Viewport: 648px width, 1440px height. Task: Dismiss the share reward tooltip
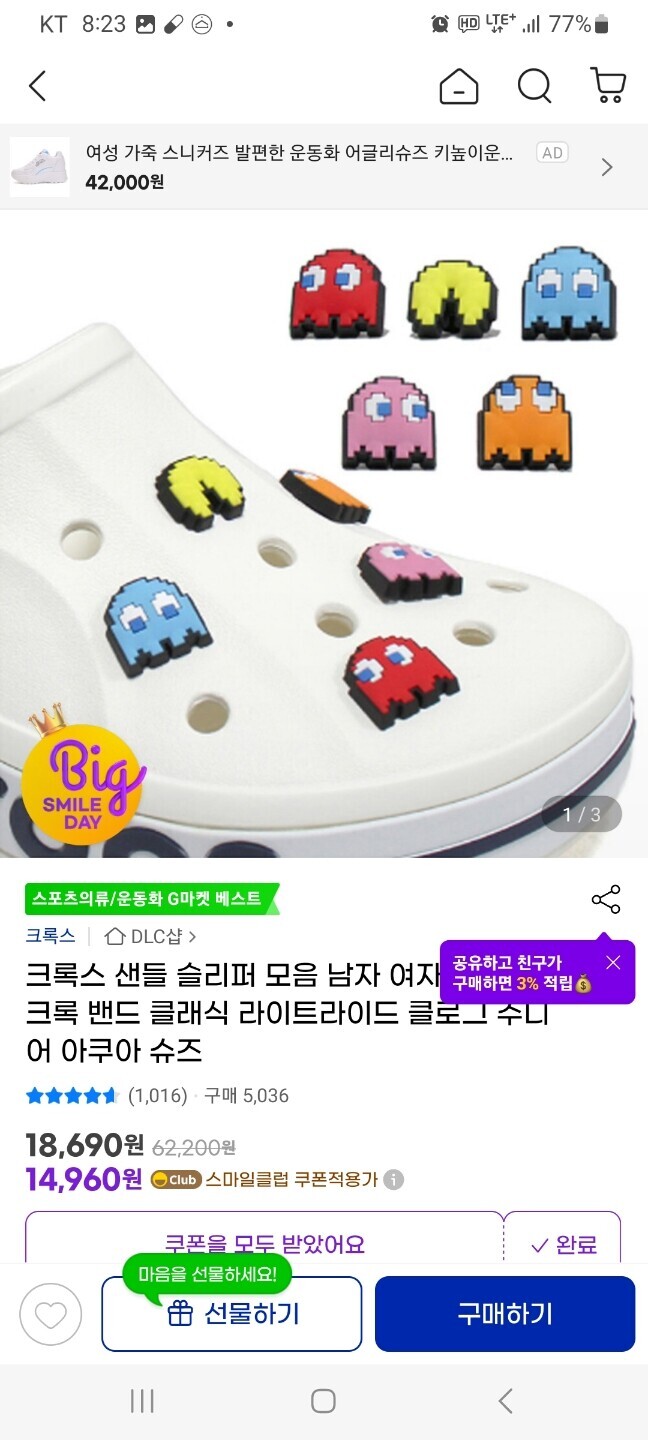point(613,962)
